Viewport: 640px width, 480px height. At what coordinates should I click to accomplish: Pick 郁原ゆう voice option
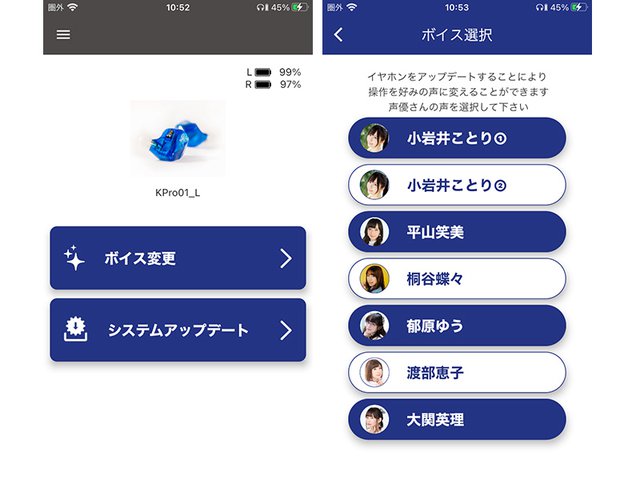(457, 326)
